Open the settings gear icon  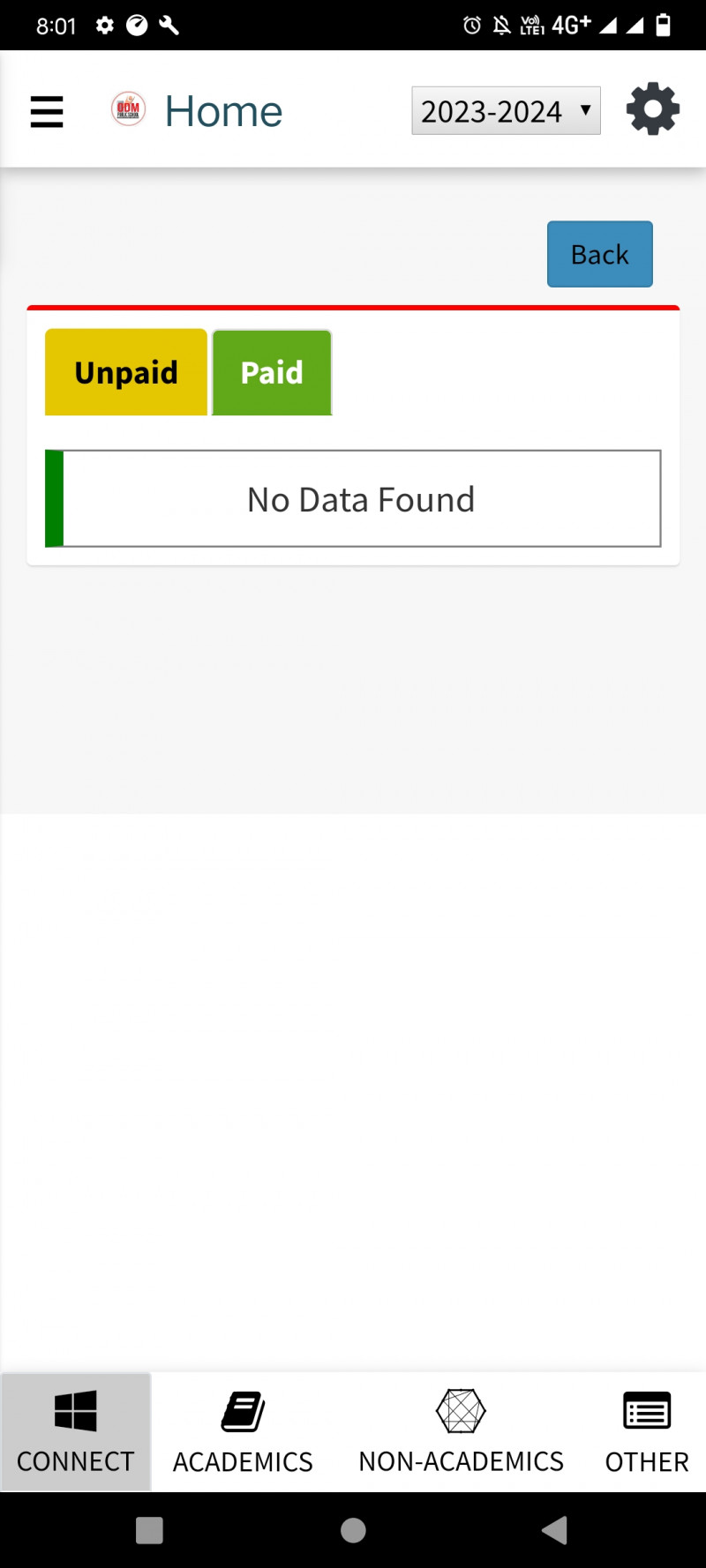coord(652,109)
